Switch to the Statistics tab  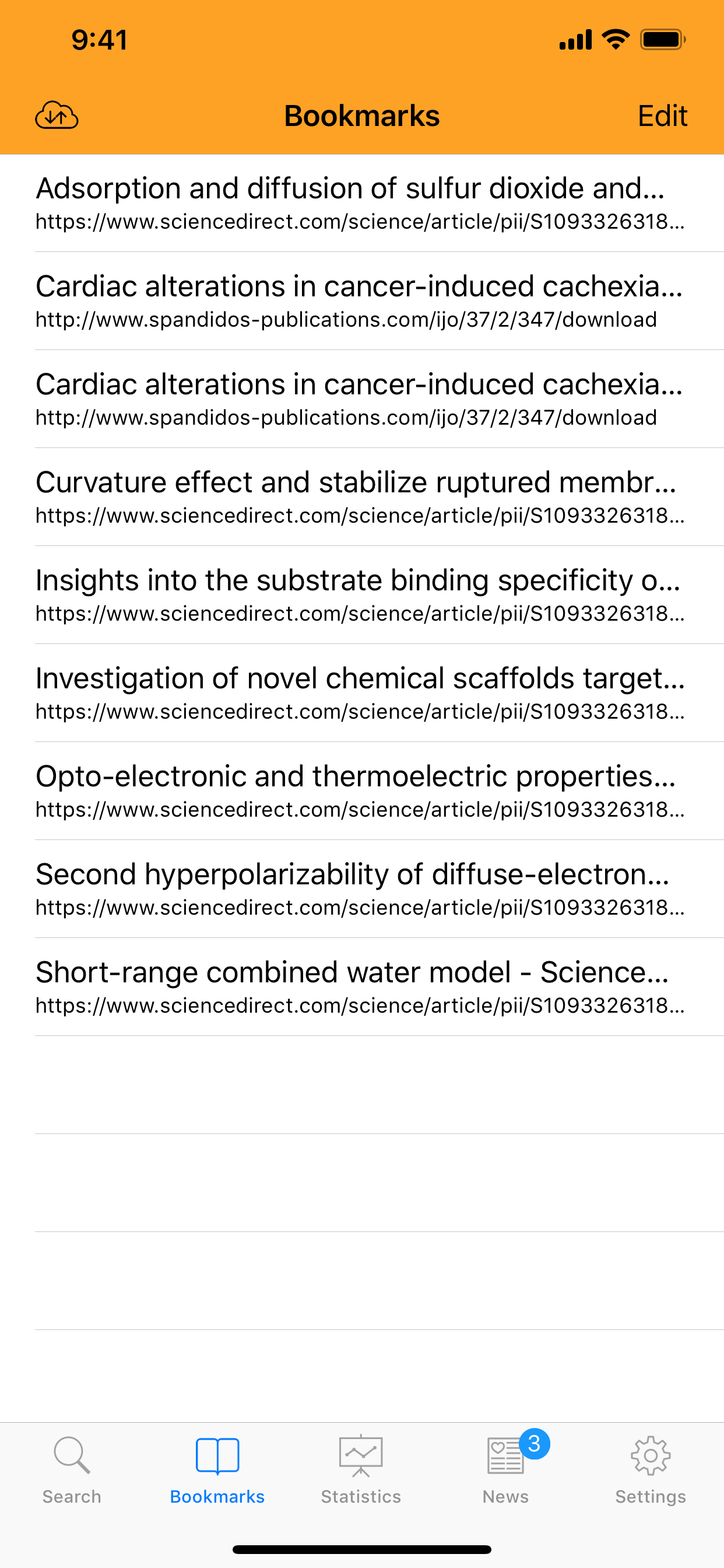[x=361, y=1469]
